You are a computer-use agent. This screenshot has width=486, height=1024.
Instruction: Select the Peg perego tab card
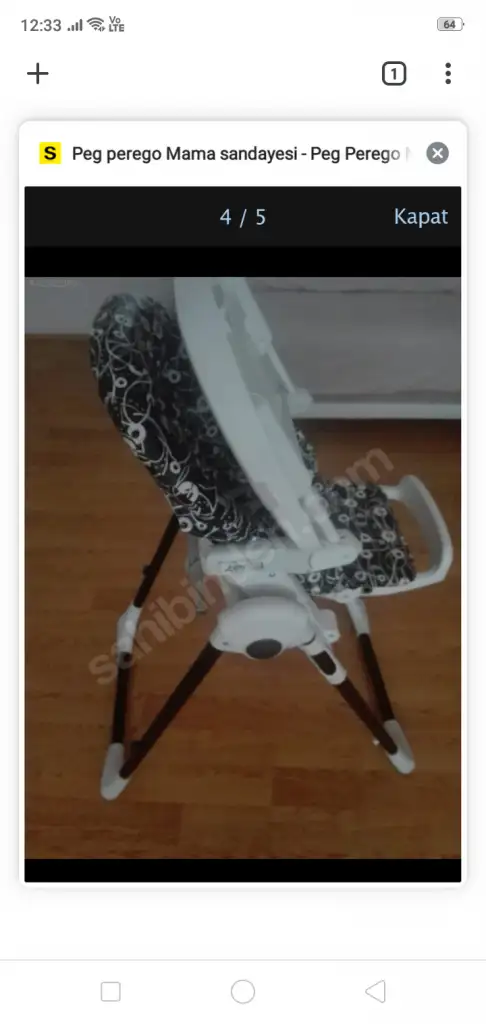tap(243, 503)
